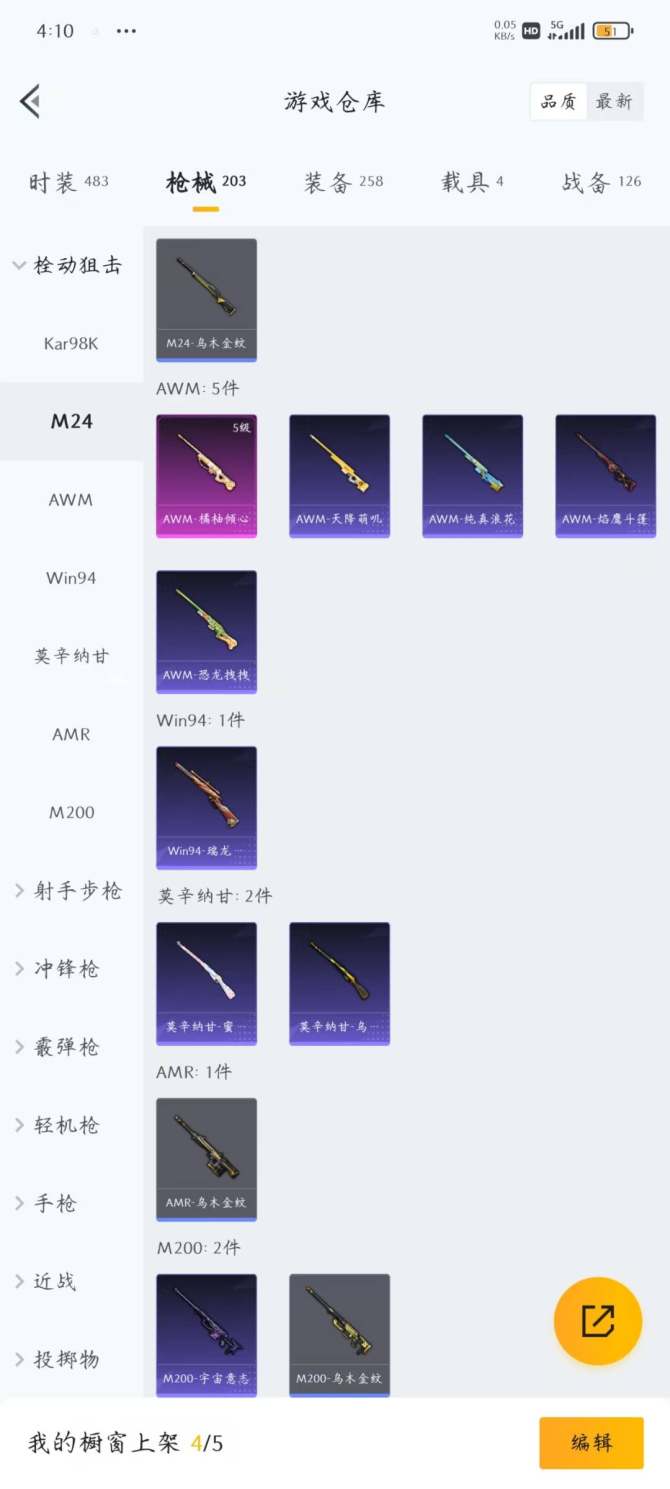This screenshot has height=1489, width=670.
Task: Sort by 品质
Action: (558, 101)
